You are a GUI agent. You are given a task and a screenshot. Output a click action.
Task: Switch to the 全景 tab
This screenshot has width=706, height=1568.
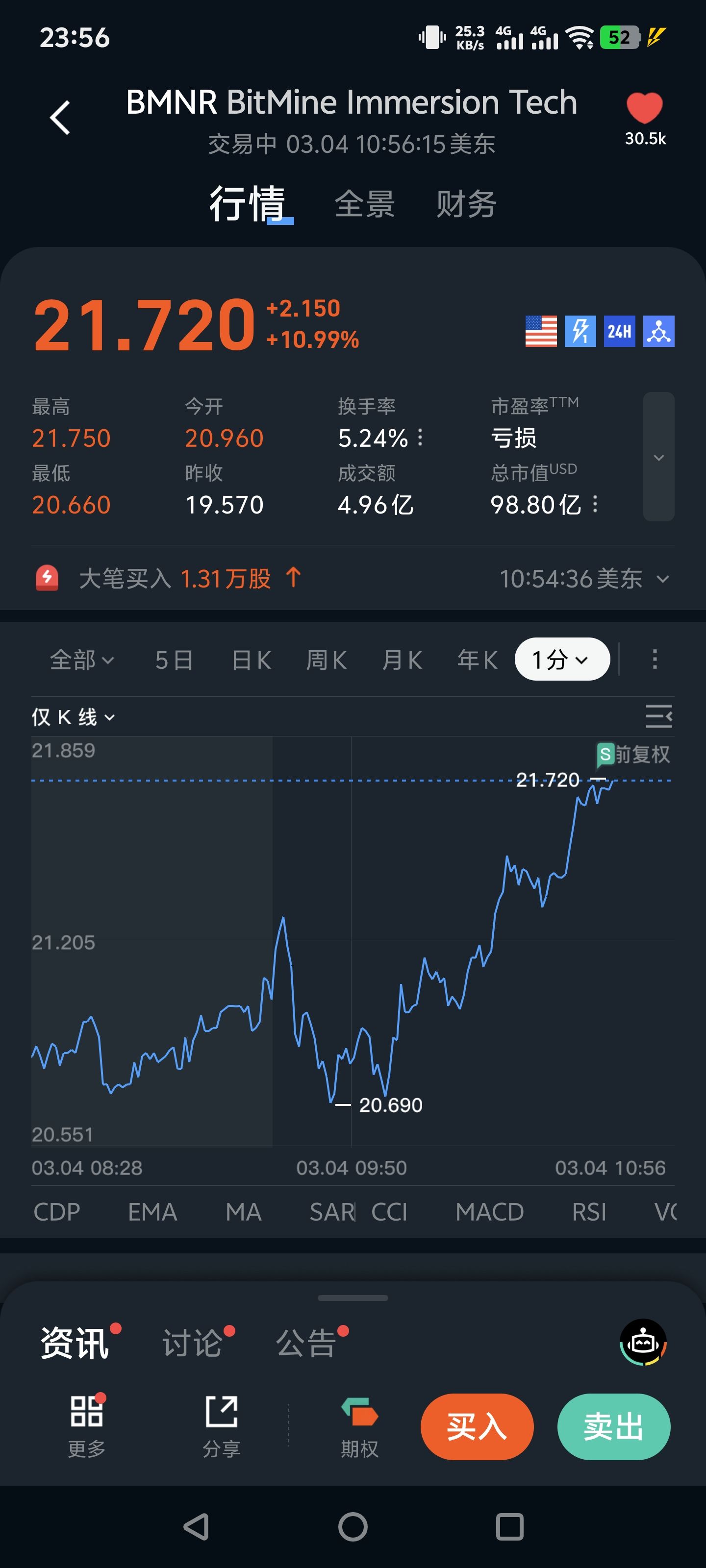tap(364, 203)
